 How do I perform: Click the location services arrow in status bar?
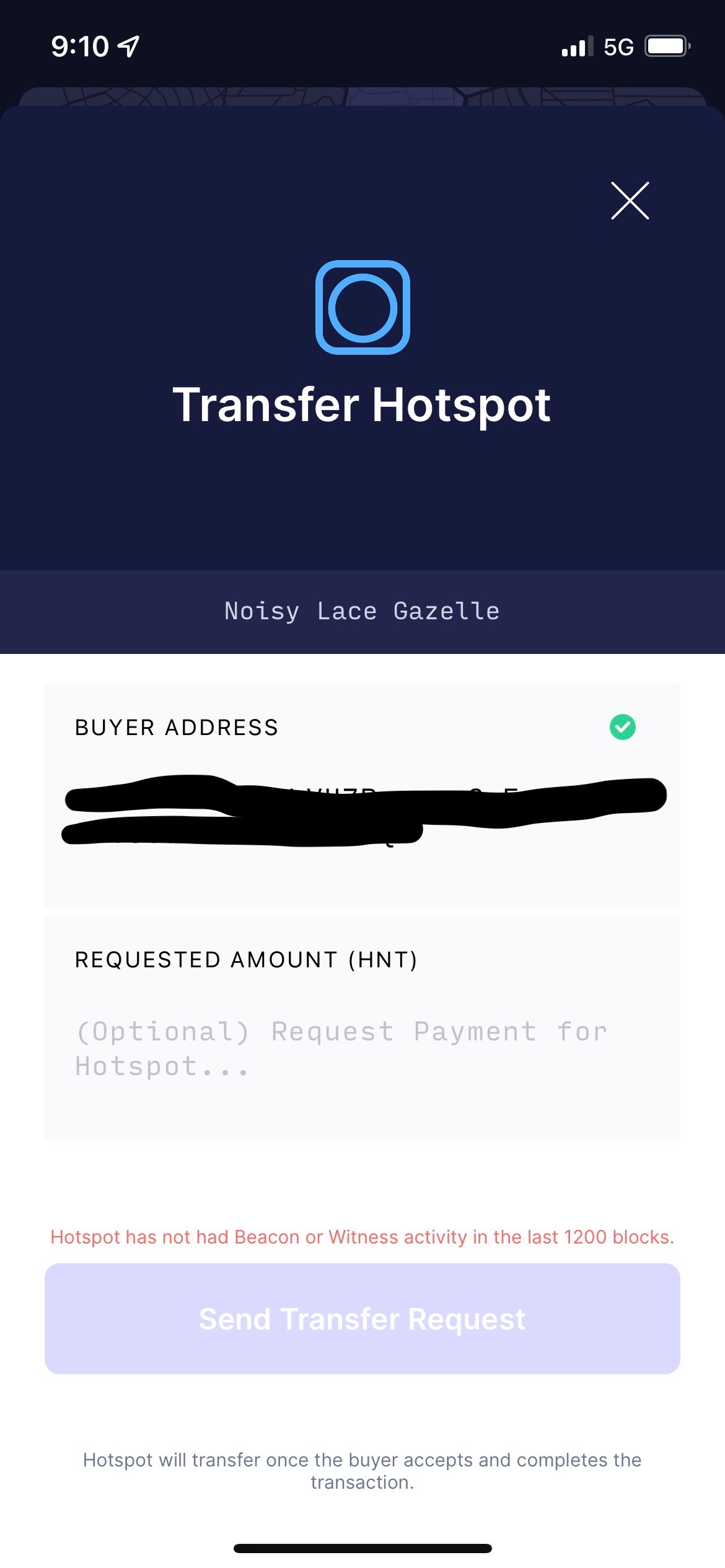[x=127, y=45]
